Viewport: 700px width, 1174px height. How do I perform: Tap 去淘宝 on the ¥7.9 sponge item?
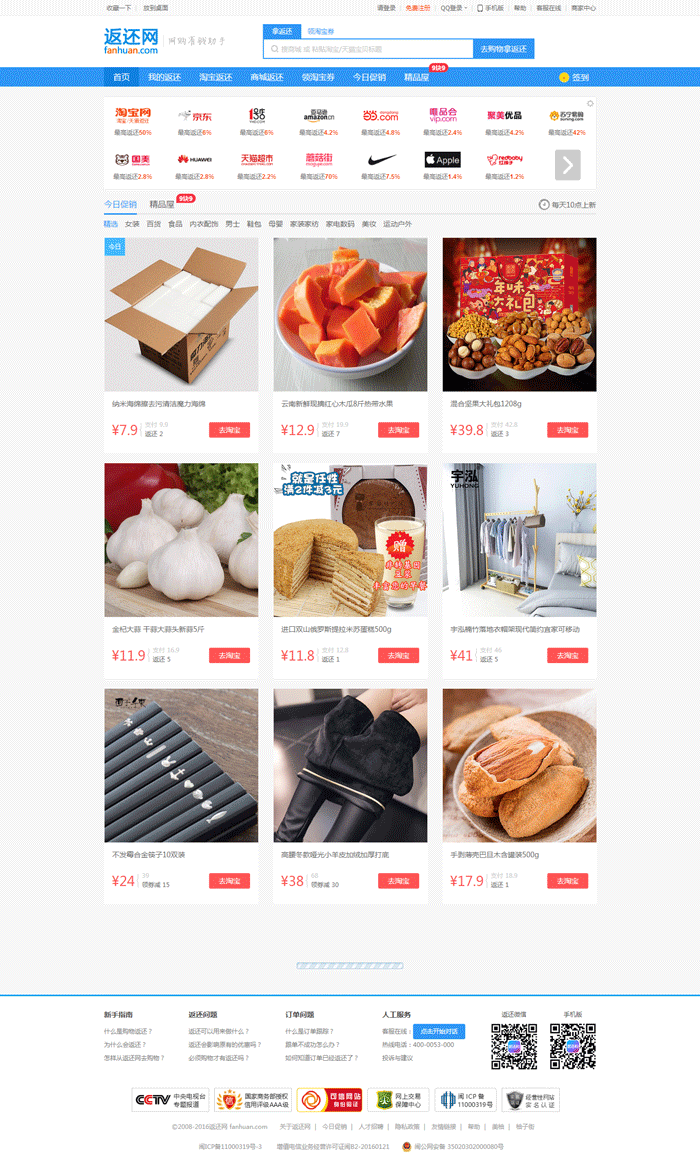click(x=229, y=430)
